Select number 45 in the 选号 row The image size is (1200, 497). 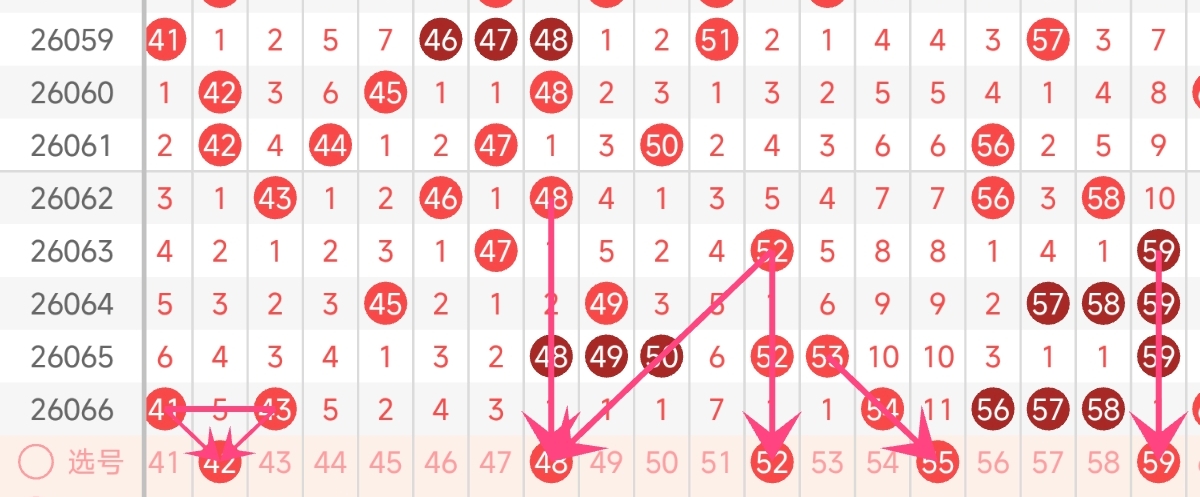coord(385,462)
